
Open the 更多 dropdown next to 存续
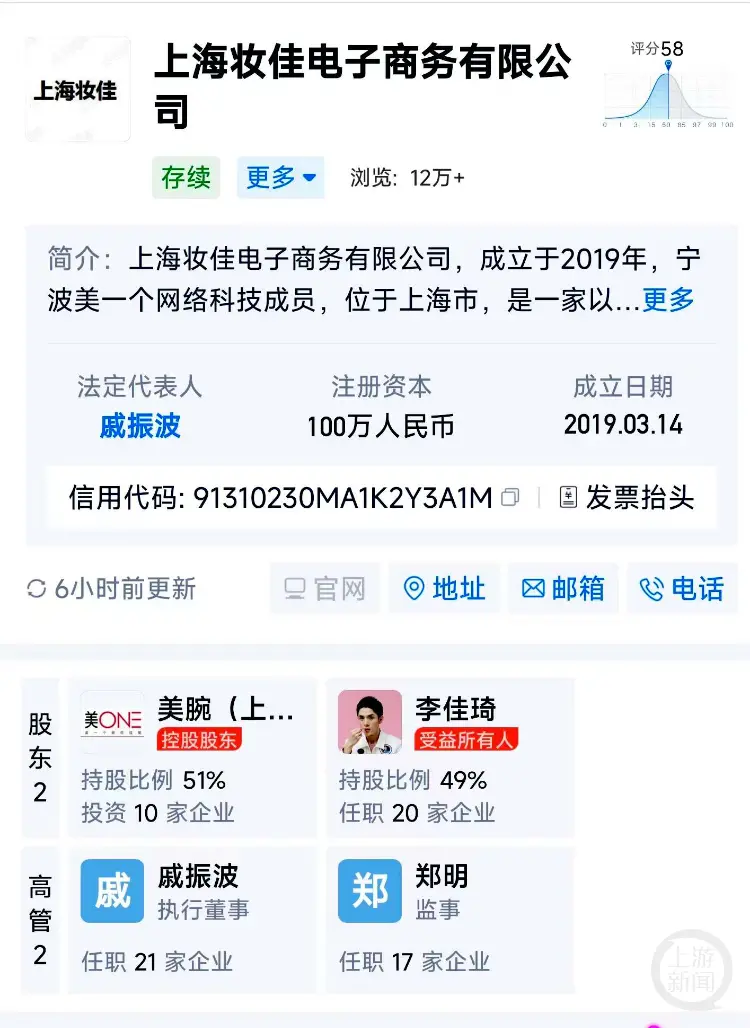[x=280, y=178]
